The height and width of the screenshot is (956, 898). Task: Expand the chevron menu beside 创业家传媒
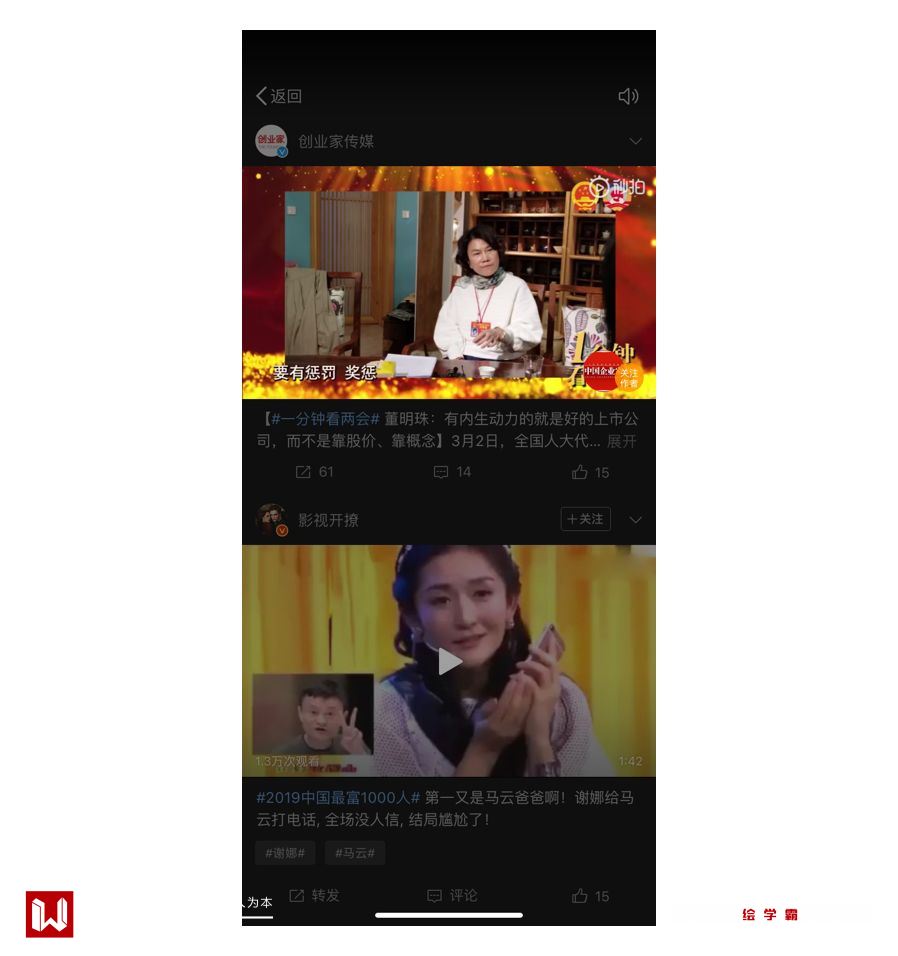[635, 141]
